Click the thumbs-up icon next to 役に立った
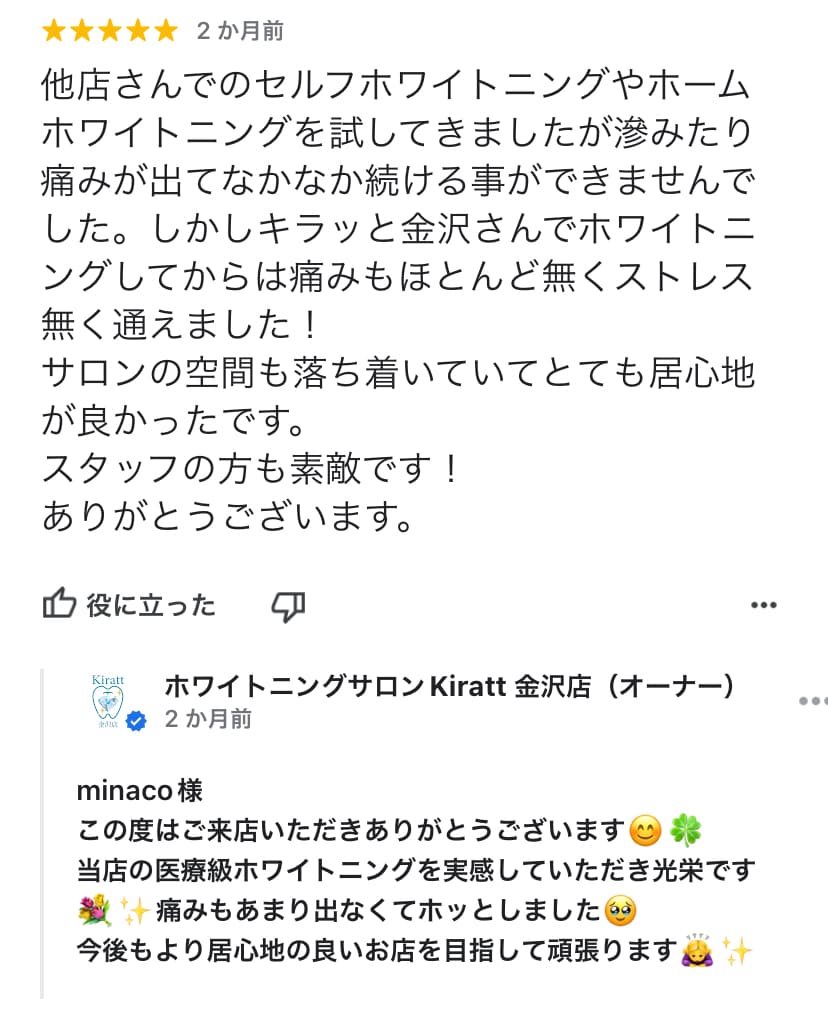The height and width of the screenshot is (1019, 828). click(x=60, y=604)
